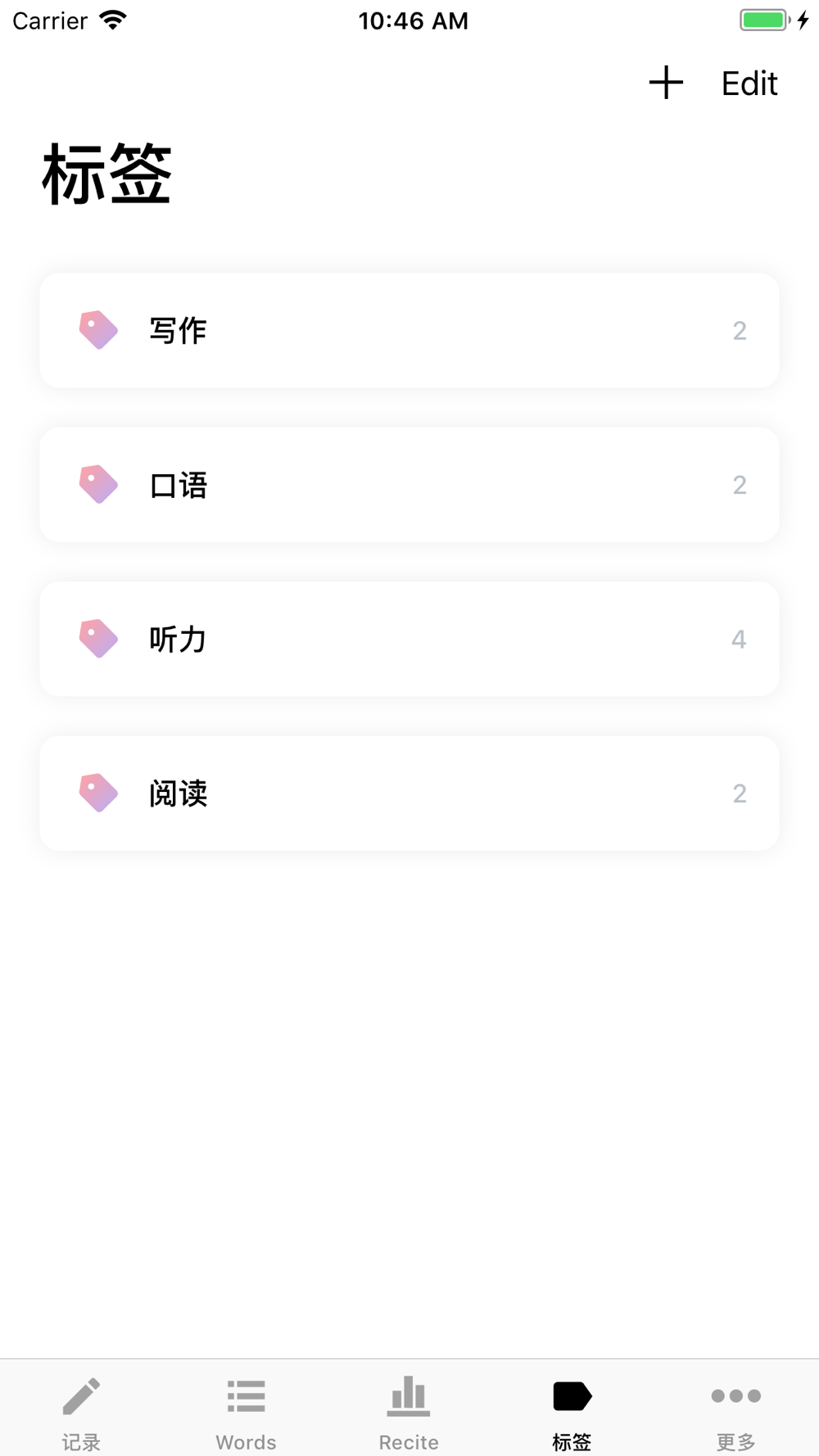This screenshot has width=819, height=1456.
Task: Open the 写作 tag
Action: (x=409, y=330)
